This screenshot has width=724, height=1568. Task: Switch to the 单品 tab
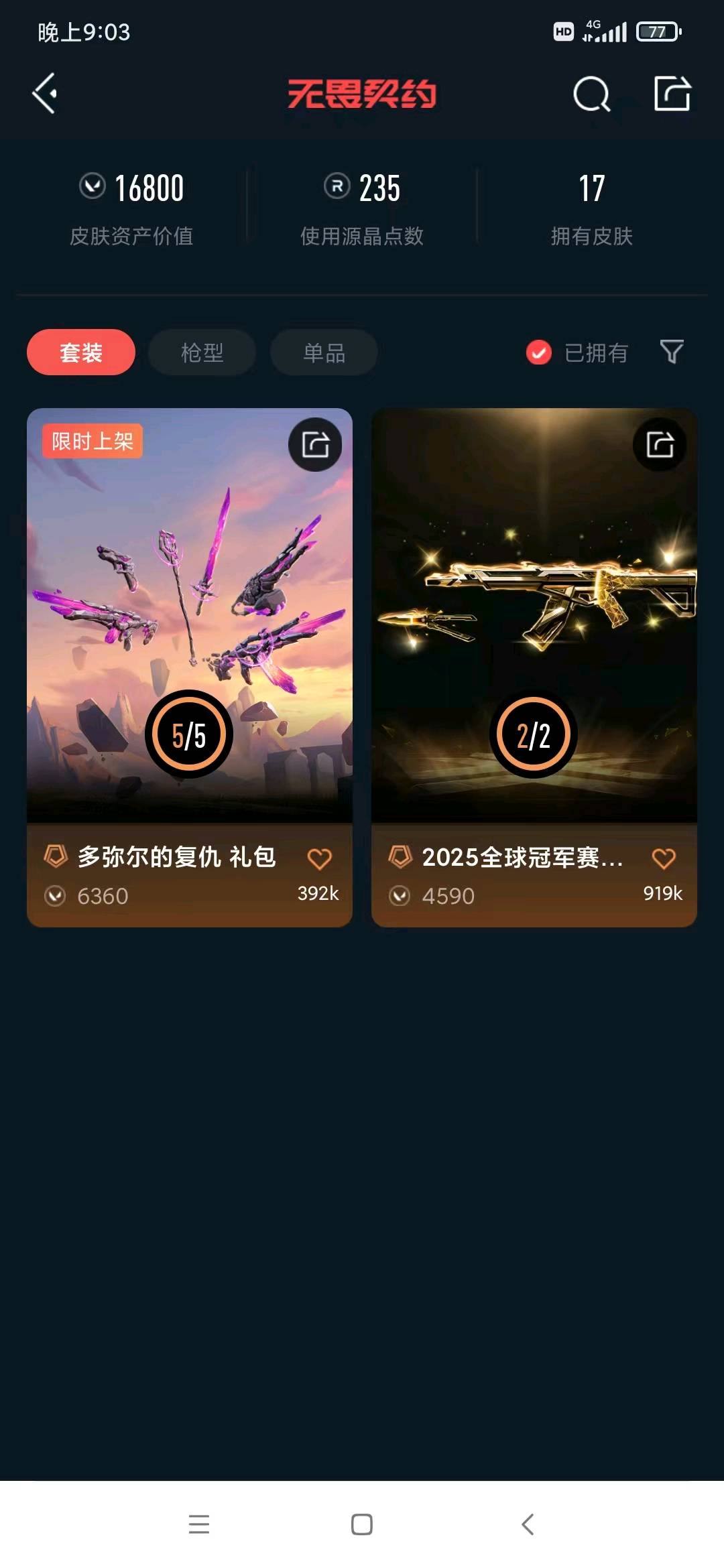click(324, 352)
